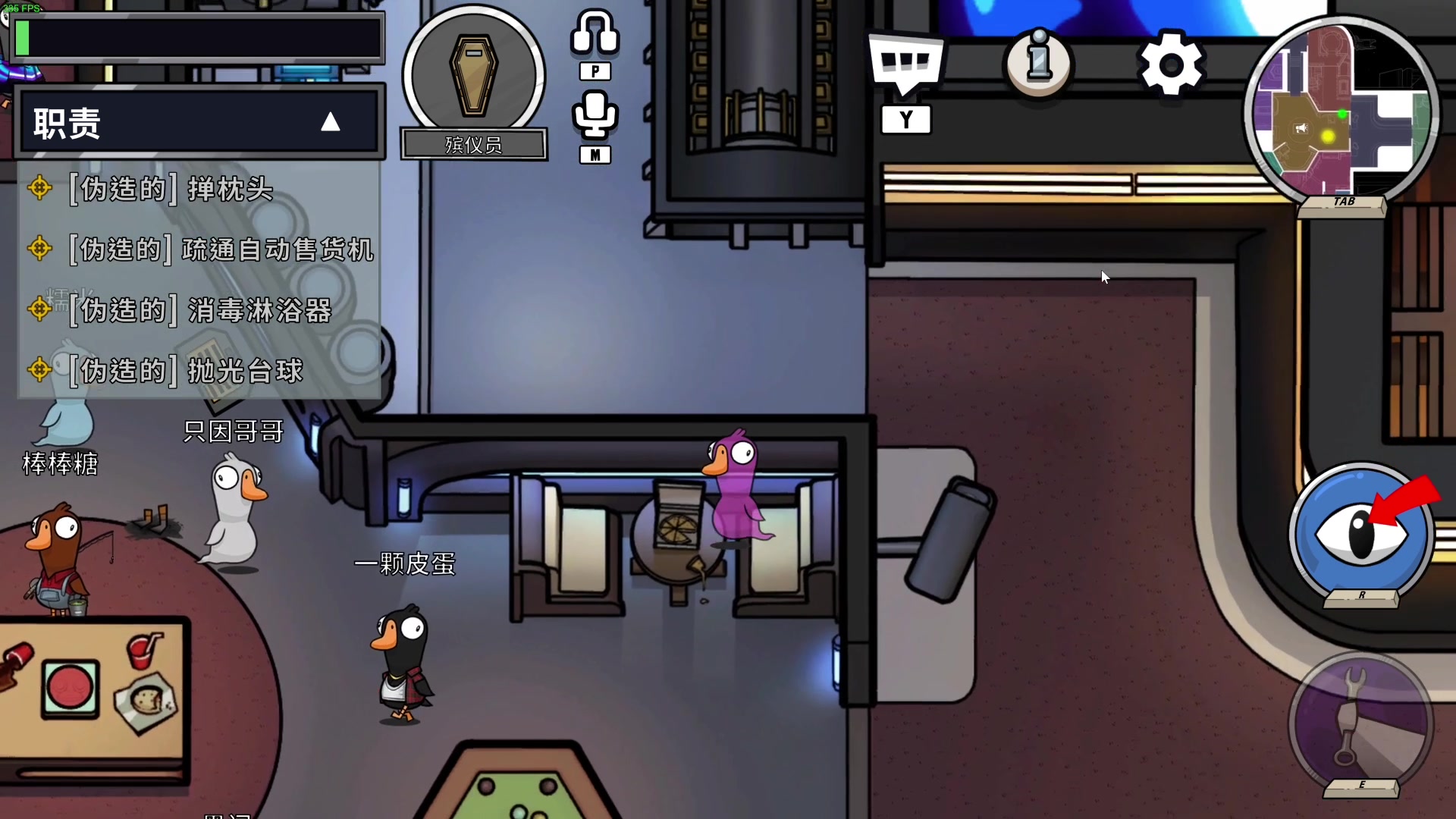Open the info button

click(1038, 64)
